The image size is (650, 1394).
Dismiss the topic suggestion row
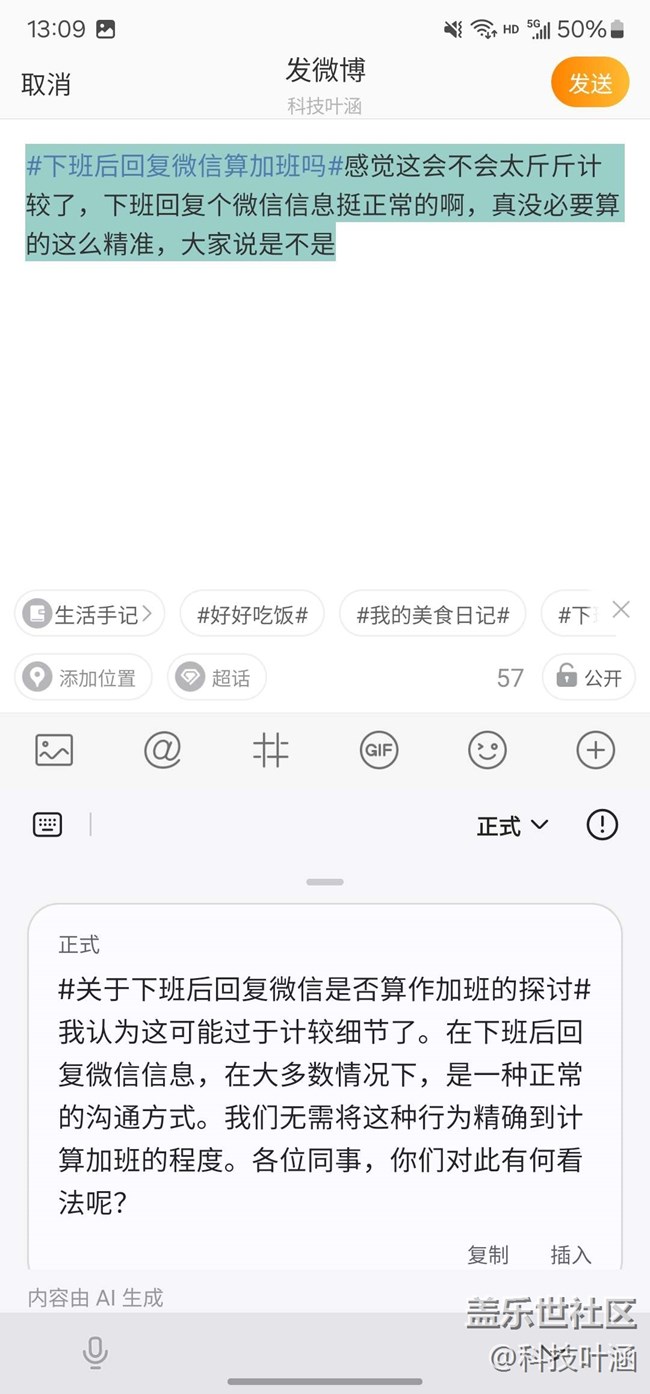click(x=621, y=610)
